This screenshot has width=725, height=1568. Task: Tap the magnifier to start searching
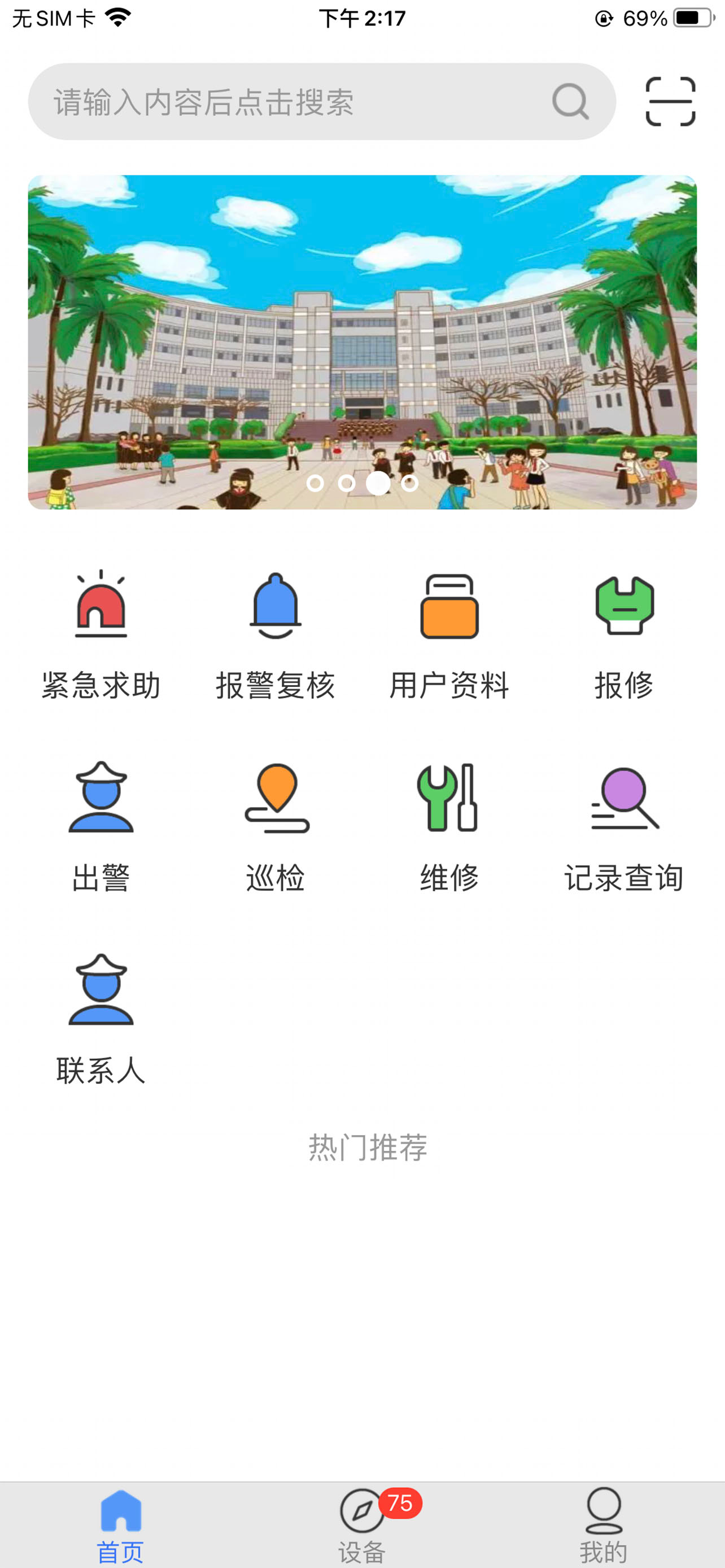pyautogui.click(x=569, y=102)
